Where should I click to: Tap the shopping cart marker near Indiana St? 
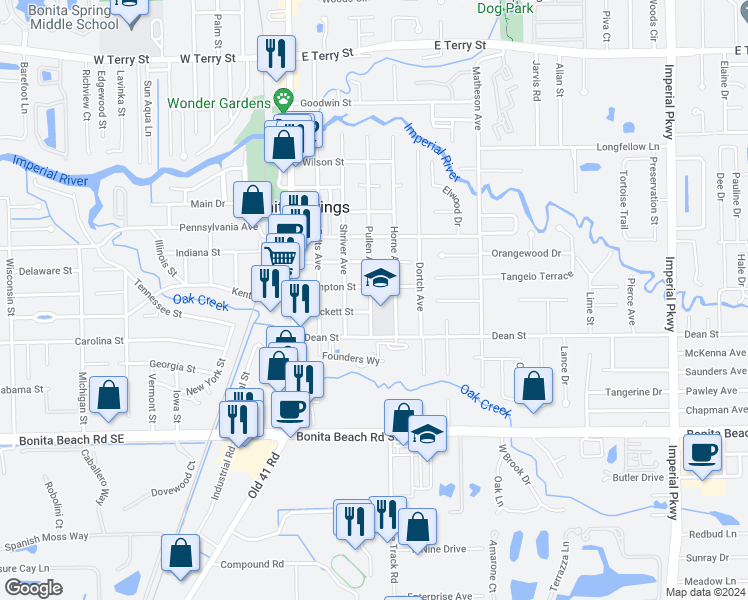click(281, 259)
